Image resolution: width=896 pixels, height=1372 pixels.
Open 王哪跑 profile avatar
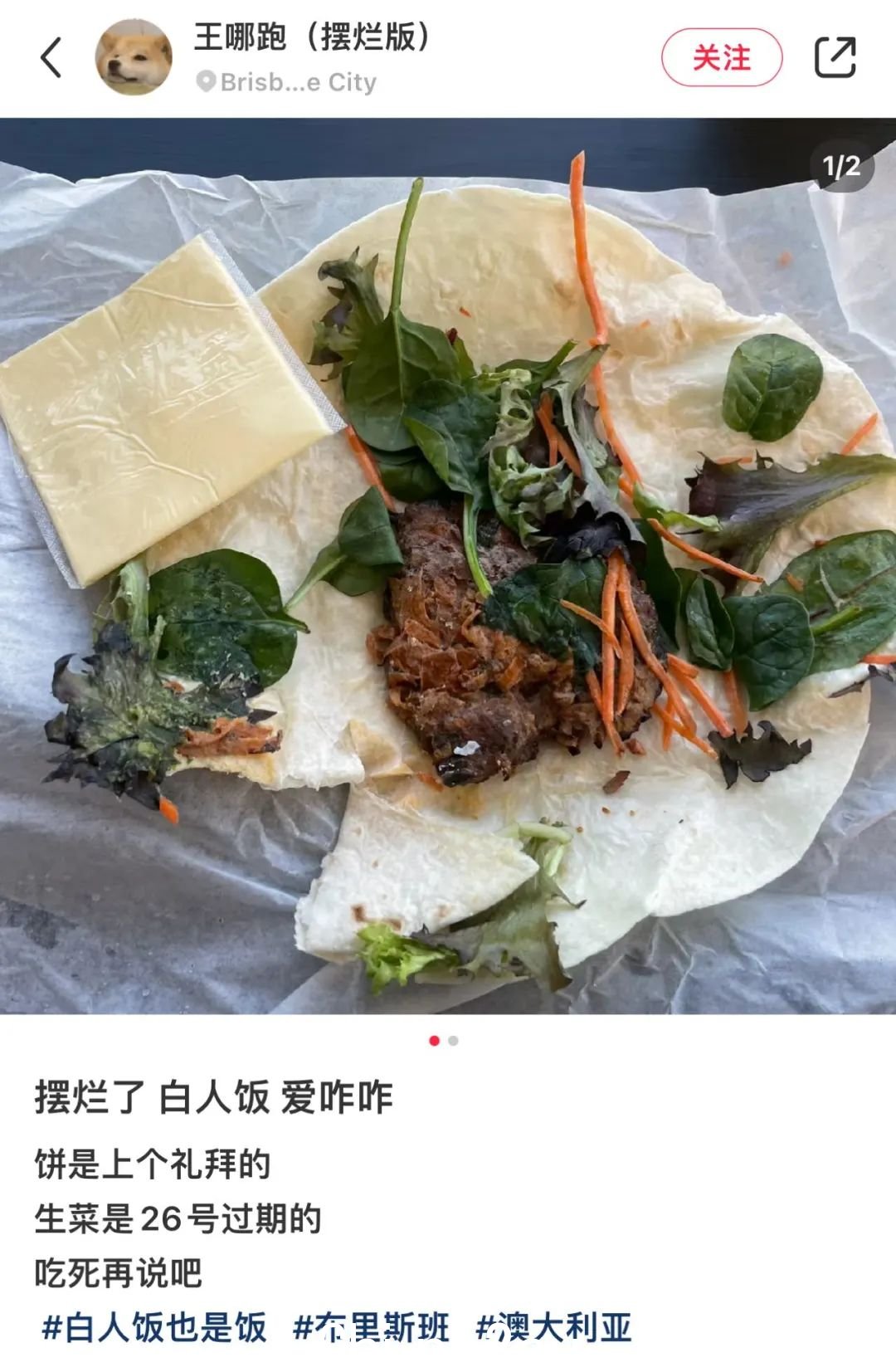134,57
